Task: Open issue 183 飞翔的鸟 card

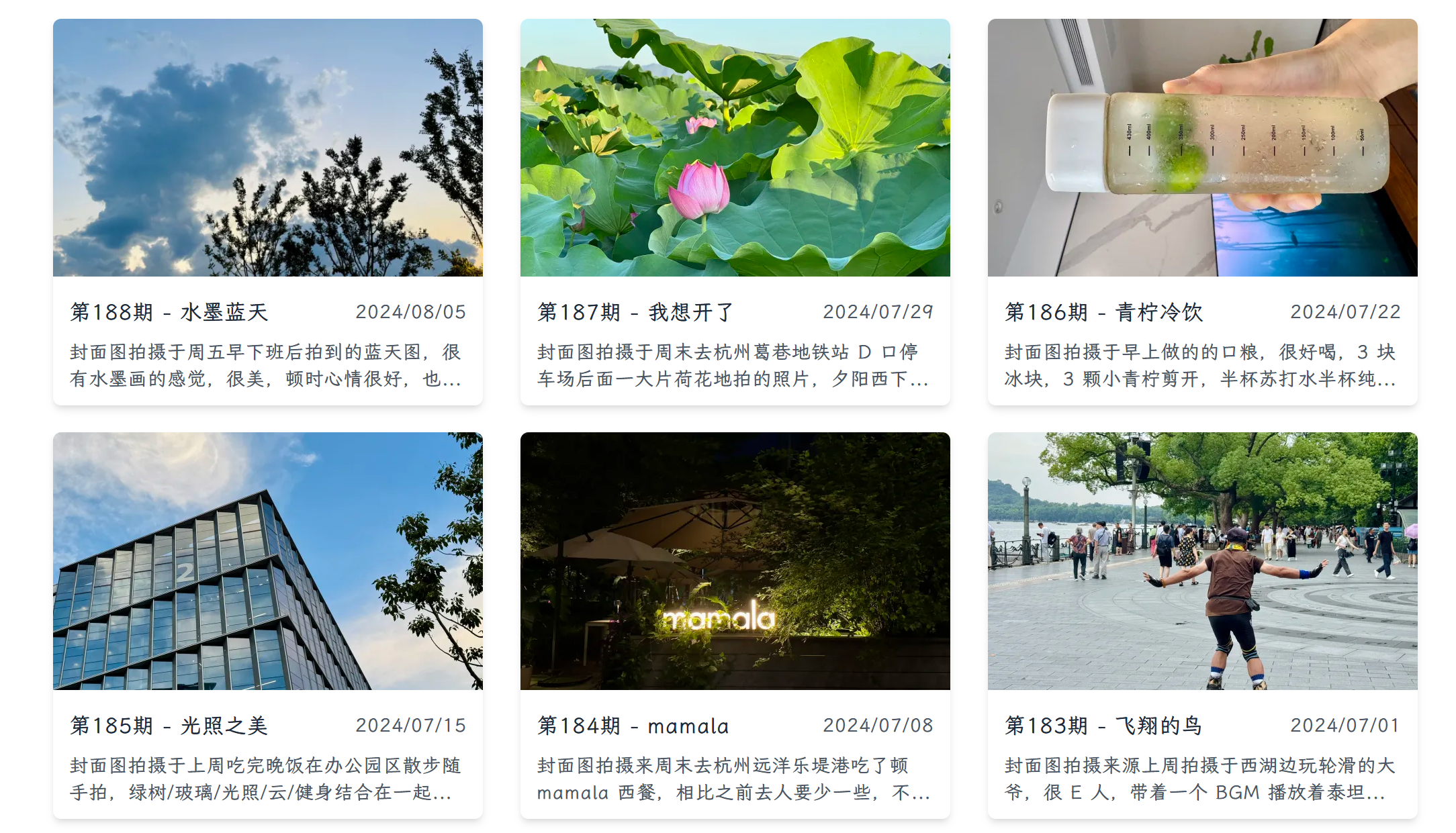Action: coord(1103,726)
